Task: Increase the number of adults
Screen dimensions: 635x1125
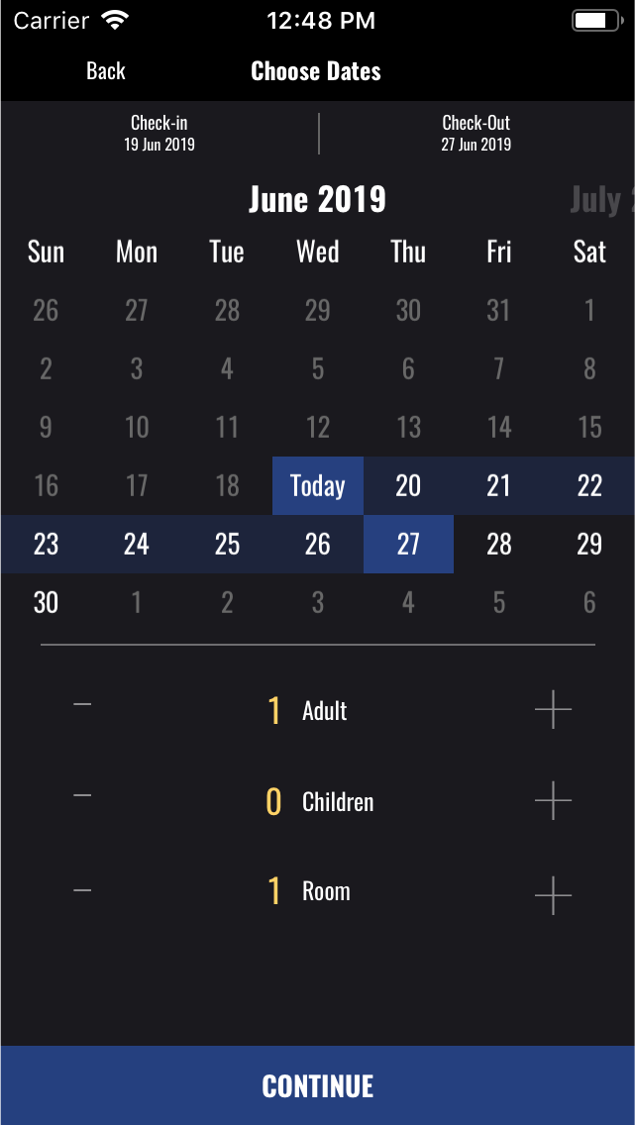Action: point(552,710)
